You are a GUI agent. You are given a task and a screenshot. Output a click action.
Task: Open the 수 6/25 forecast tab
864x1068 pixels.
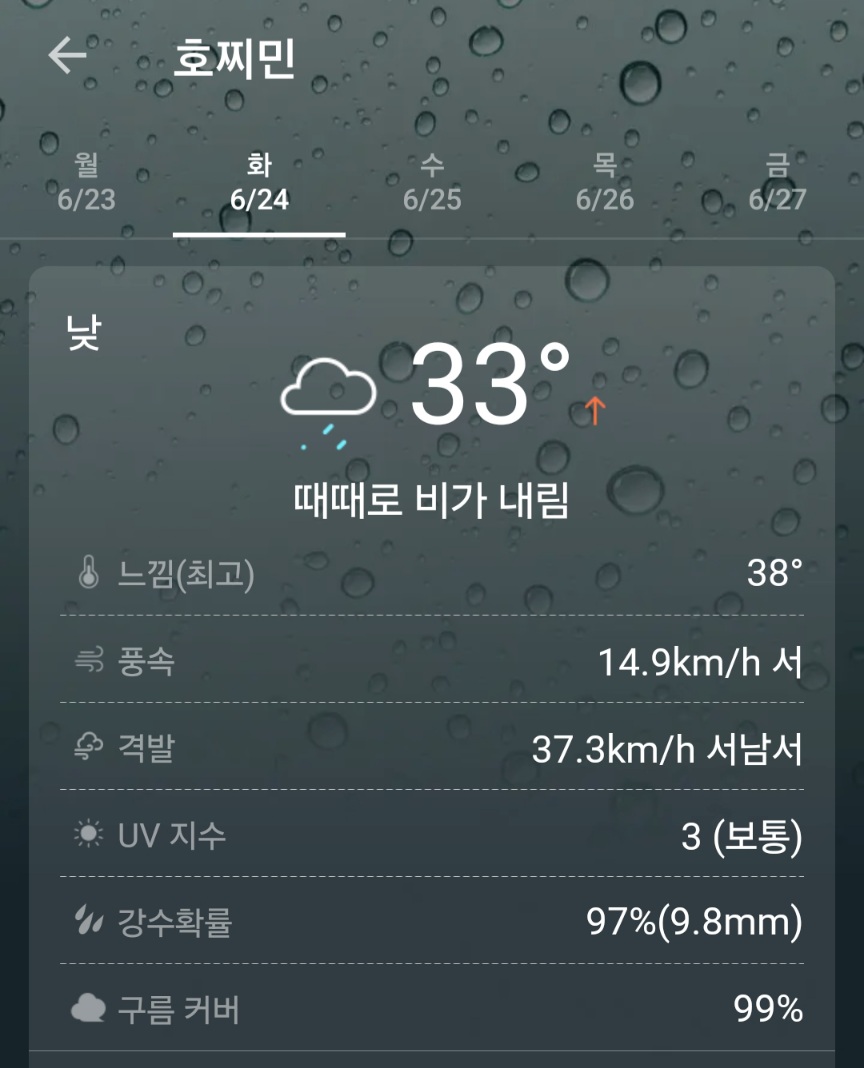(x=432, y=183)
